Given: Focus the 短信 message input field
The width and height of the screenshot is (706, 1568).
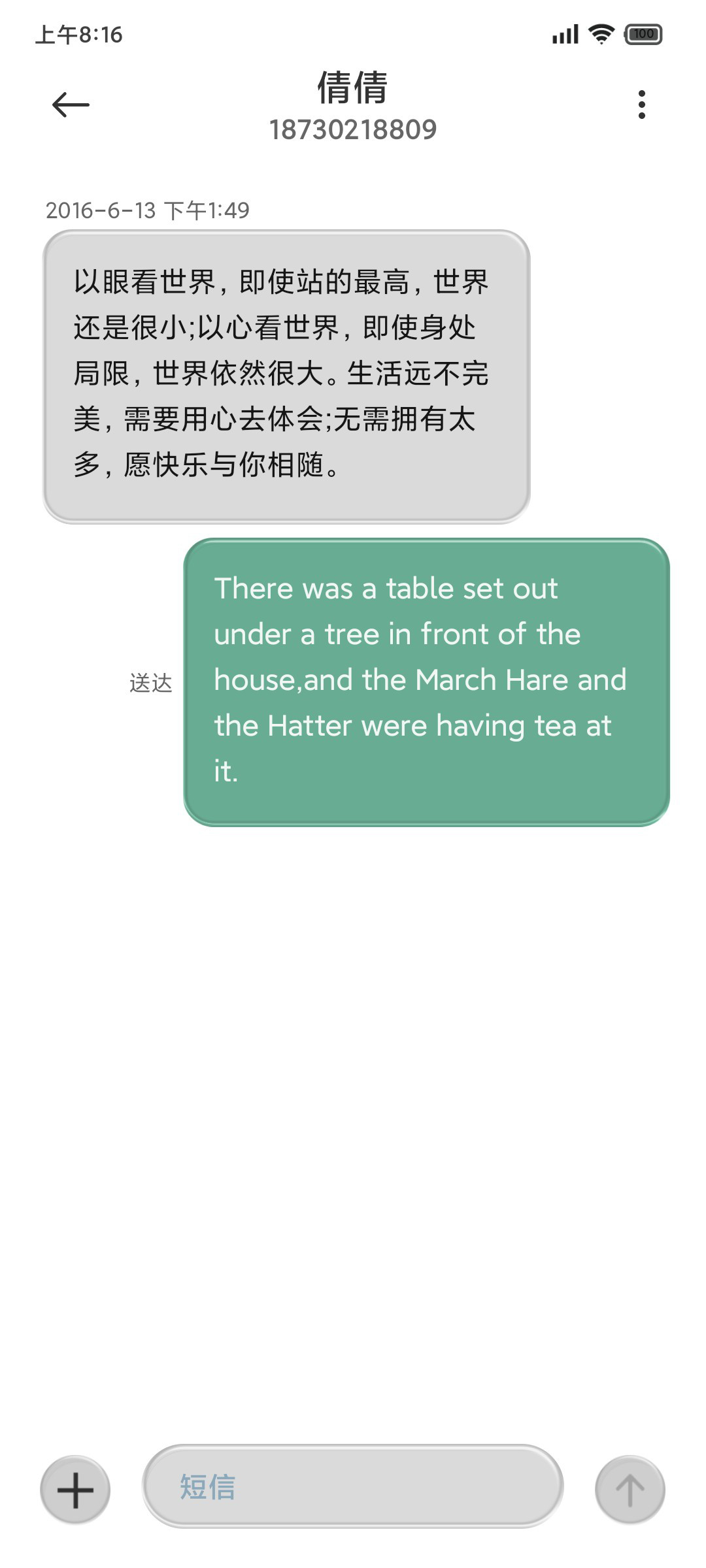Looking at the screenshot, I should point(353,1486).
